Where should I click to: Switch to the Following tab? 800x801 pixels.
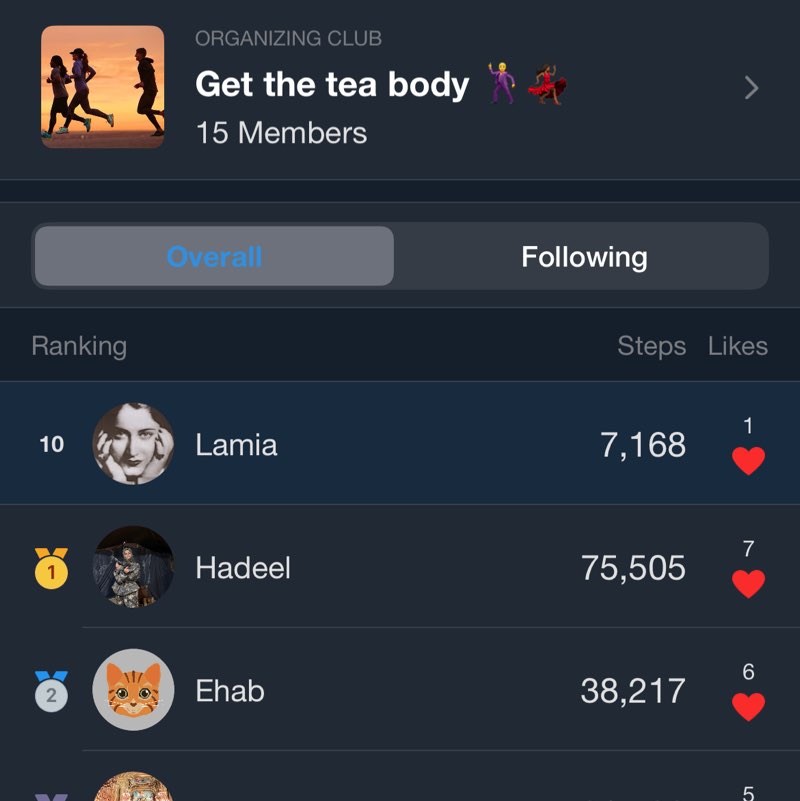(x=584, y=256)
